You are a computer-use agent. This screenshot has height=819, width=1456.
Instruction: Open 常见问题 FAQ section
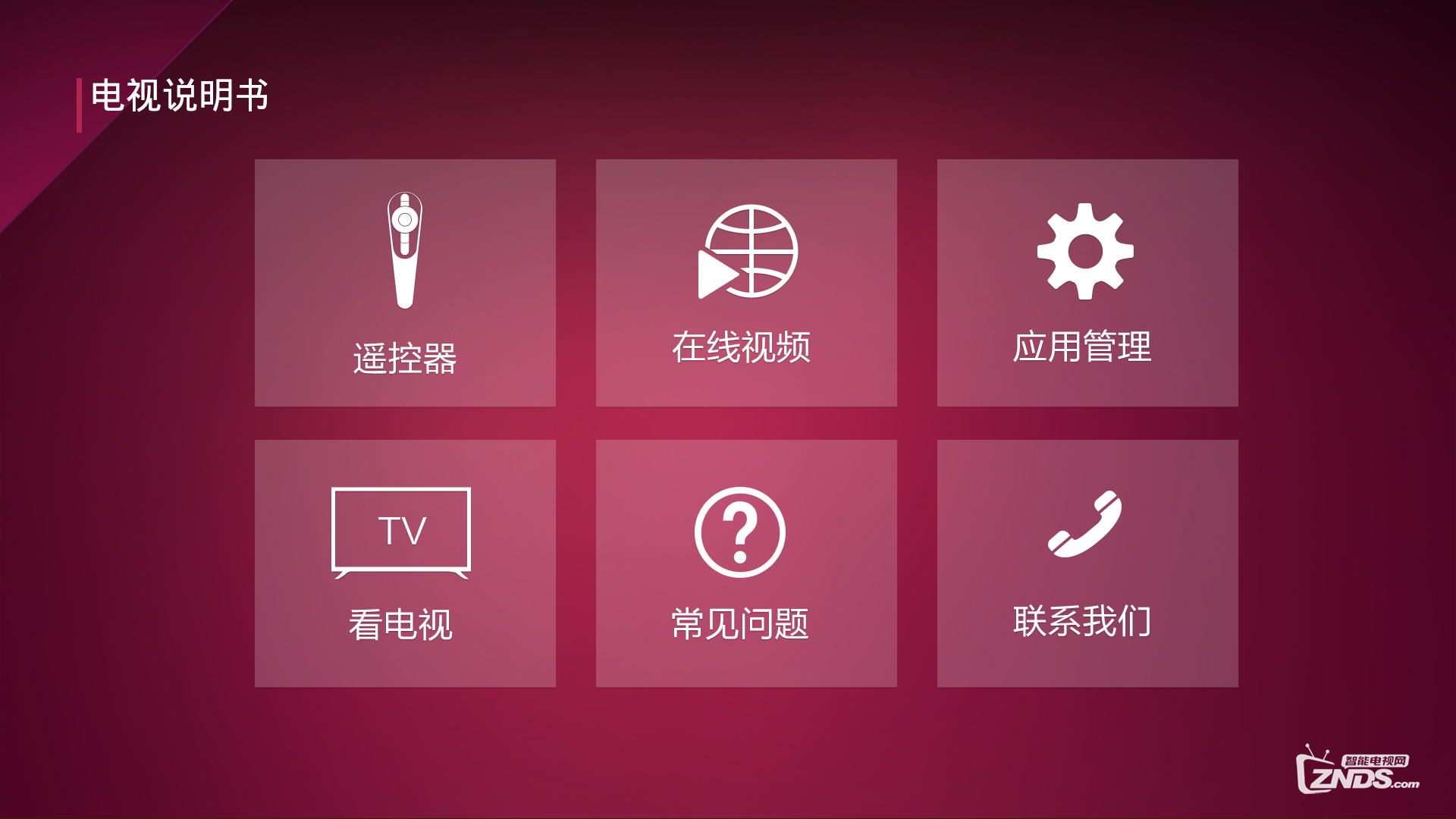[746, 563]
